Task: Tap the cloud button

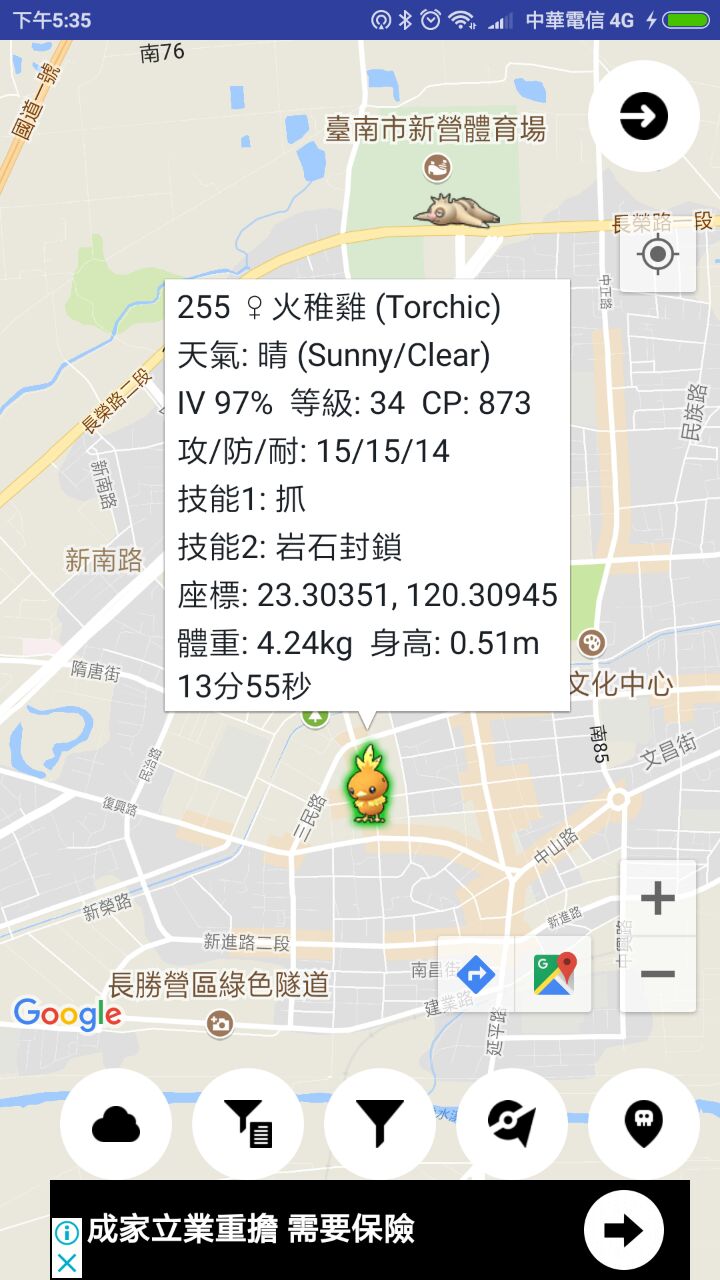Action: [116, 1125]
